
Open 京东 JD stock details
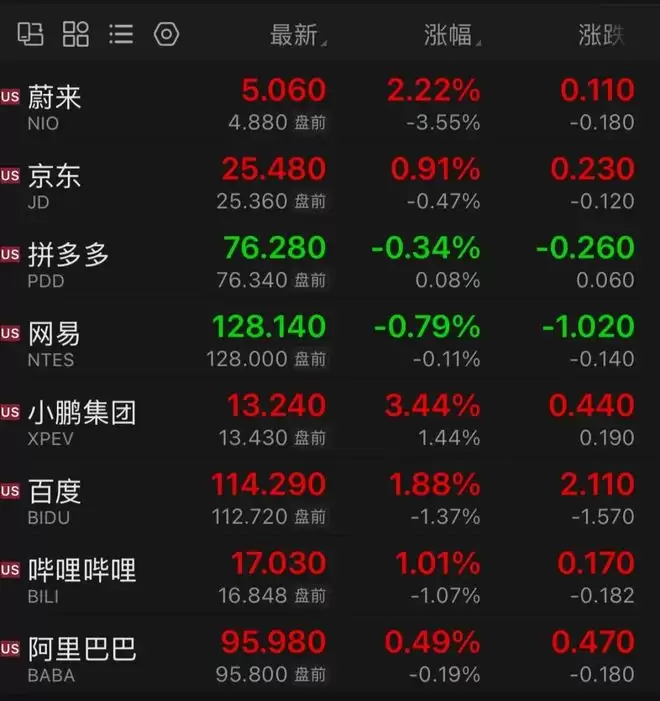click(x=330, y=184)
